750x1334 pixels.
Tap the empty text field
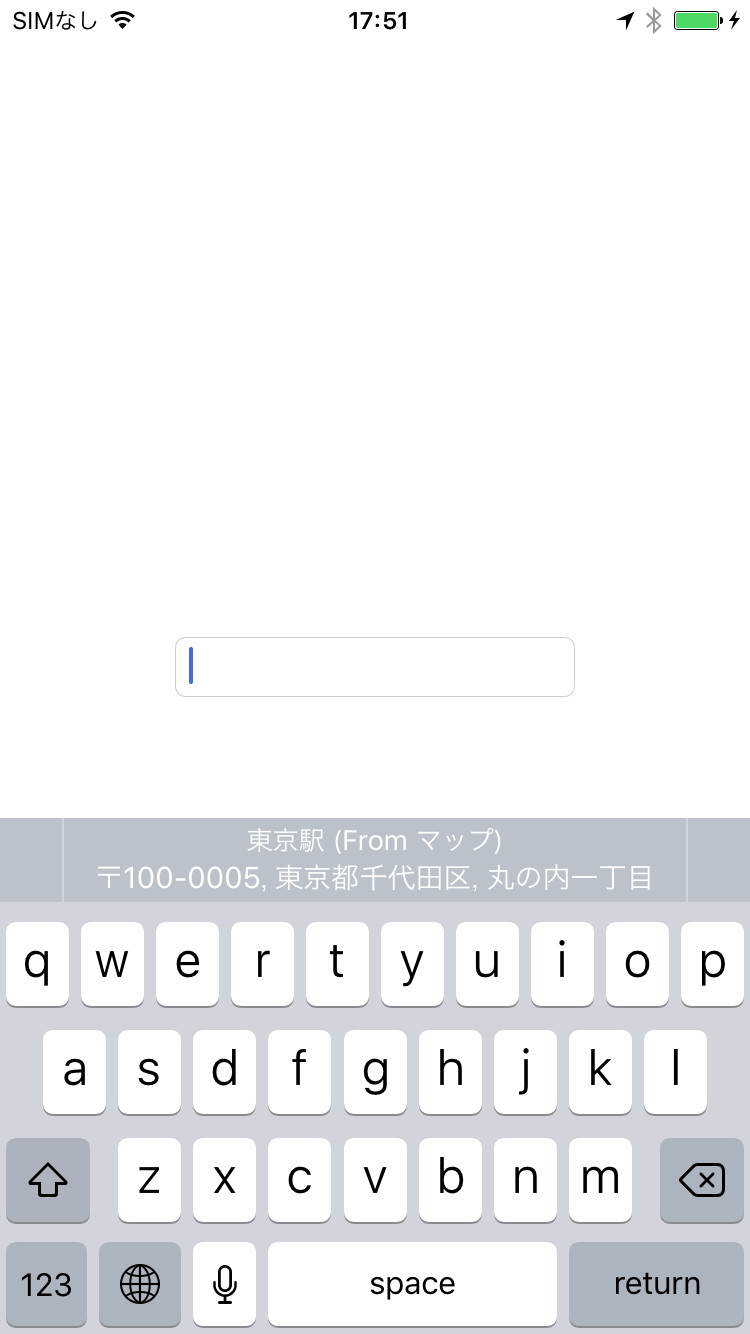[x=375, y=667]
